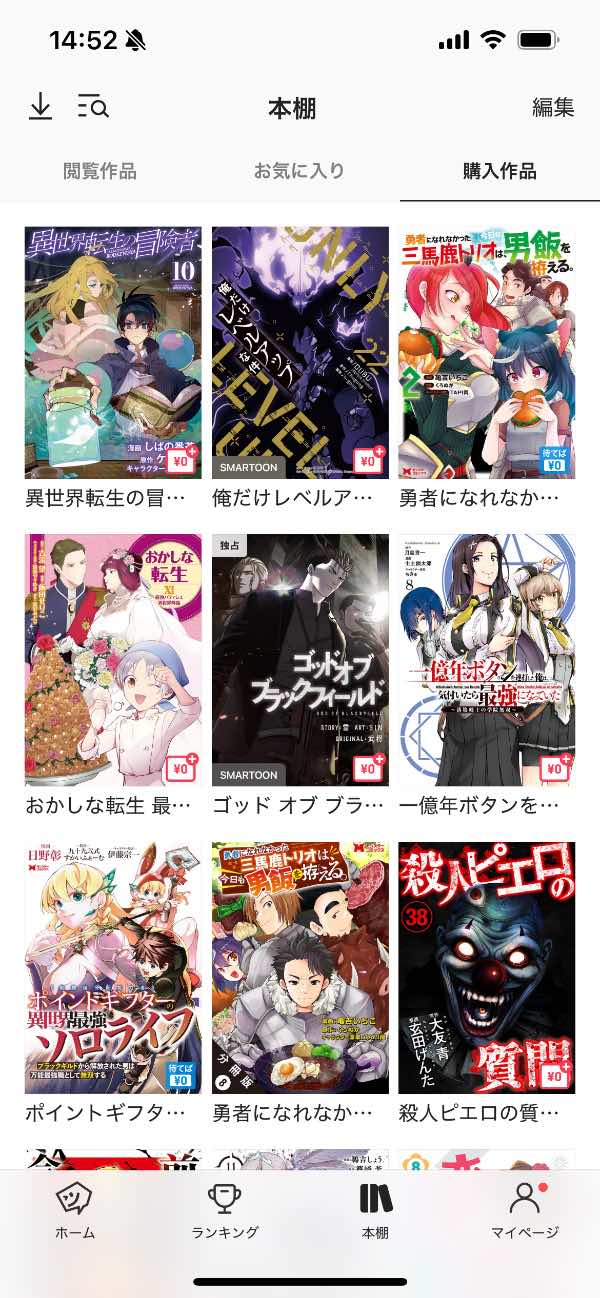Open おかしな転生 manga
Image resolution: width=600 pixels, height=1298 pixels.
pos(113,660)
